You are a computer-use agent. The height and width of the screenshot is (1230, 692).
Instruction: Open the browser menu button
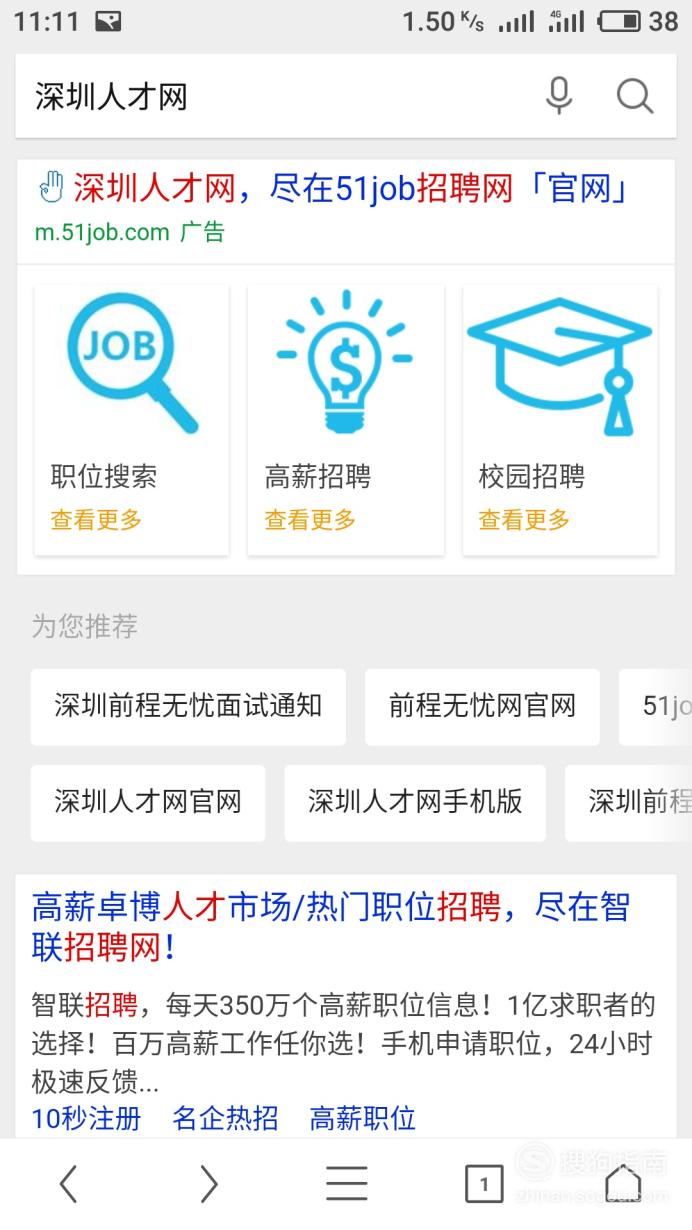point(347,1184)
